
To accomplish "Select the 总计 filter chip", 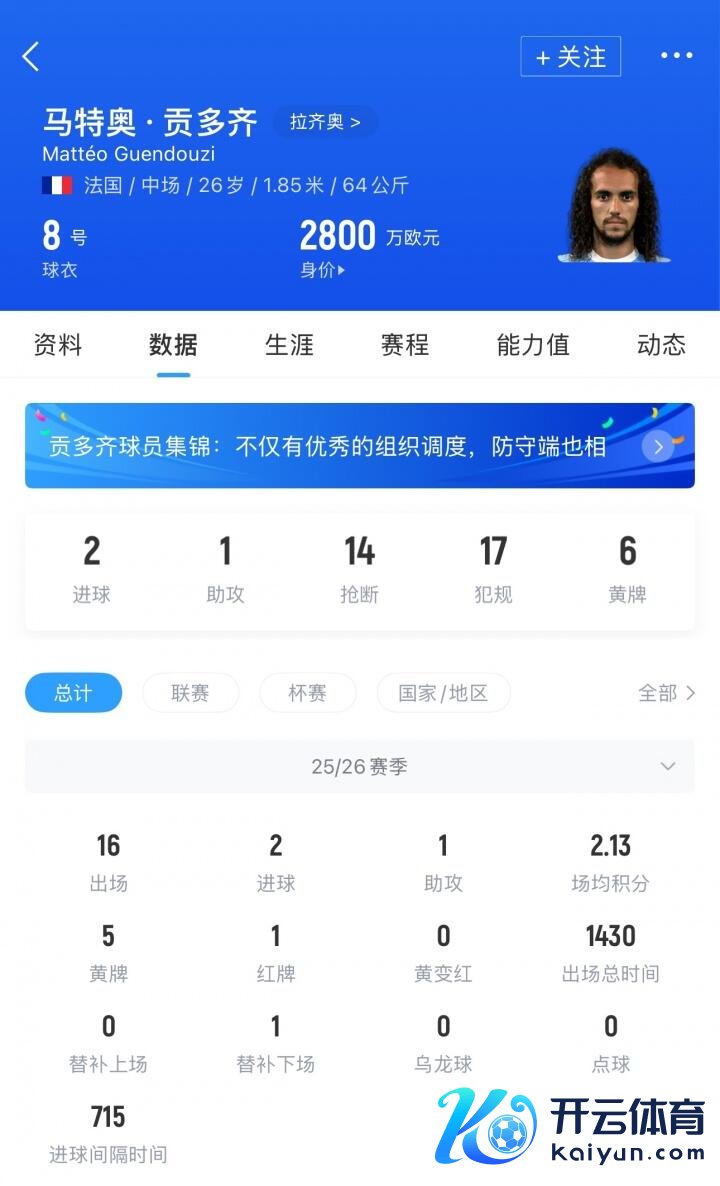I will (73, 693).
